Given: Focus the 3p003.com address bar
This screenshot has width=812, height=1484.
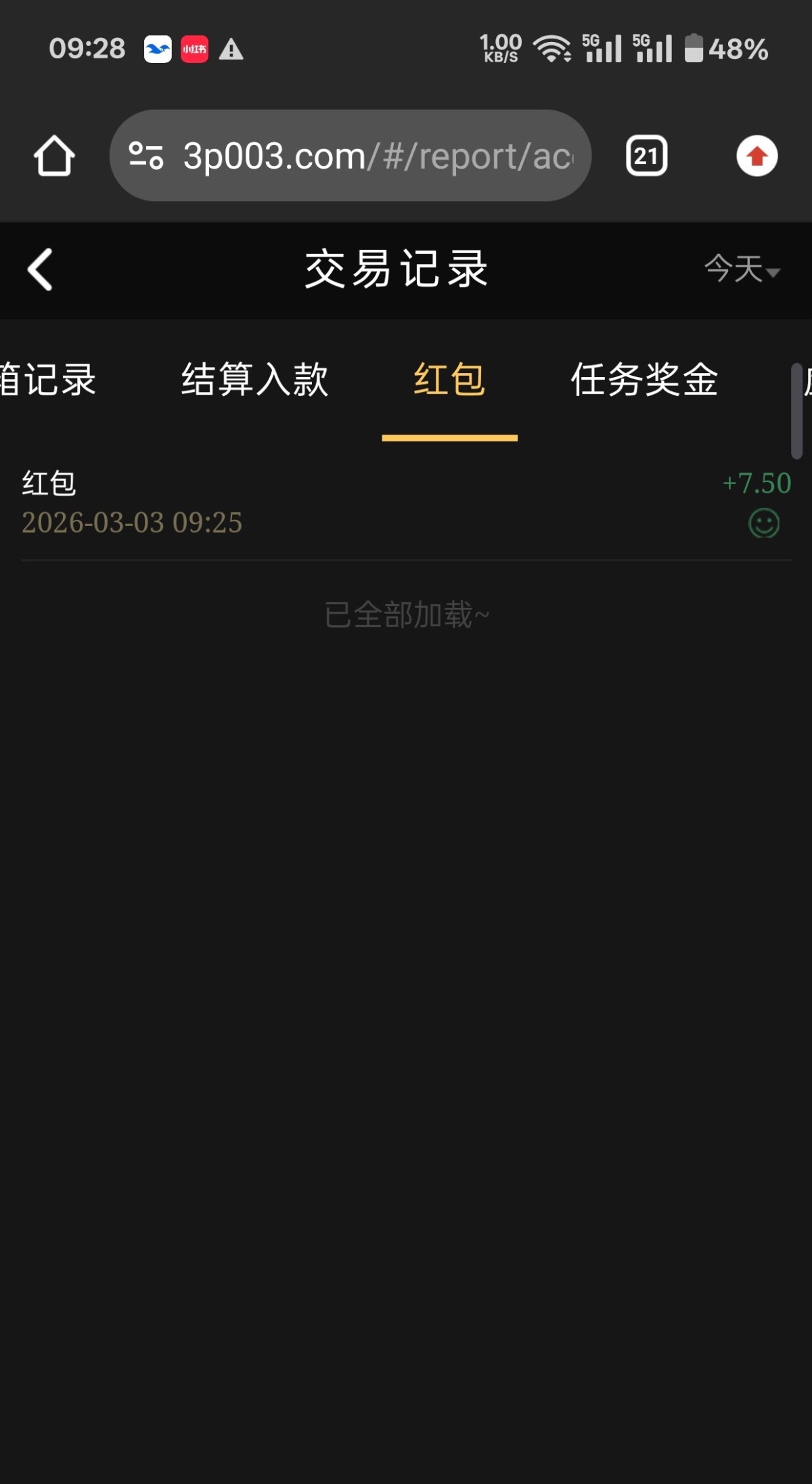Looking at the screenshot, I should point(376,156).
